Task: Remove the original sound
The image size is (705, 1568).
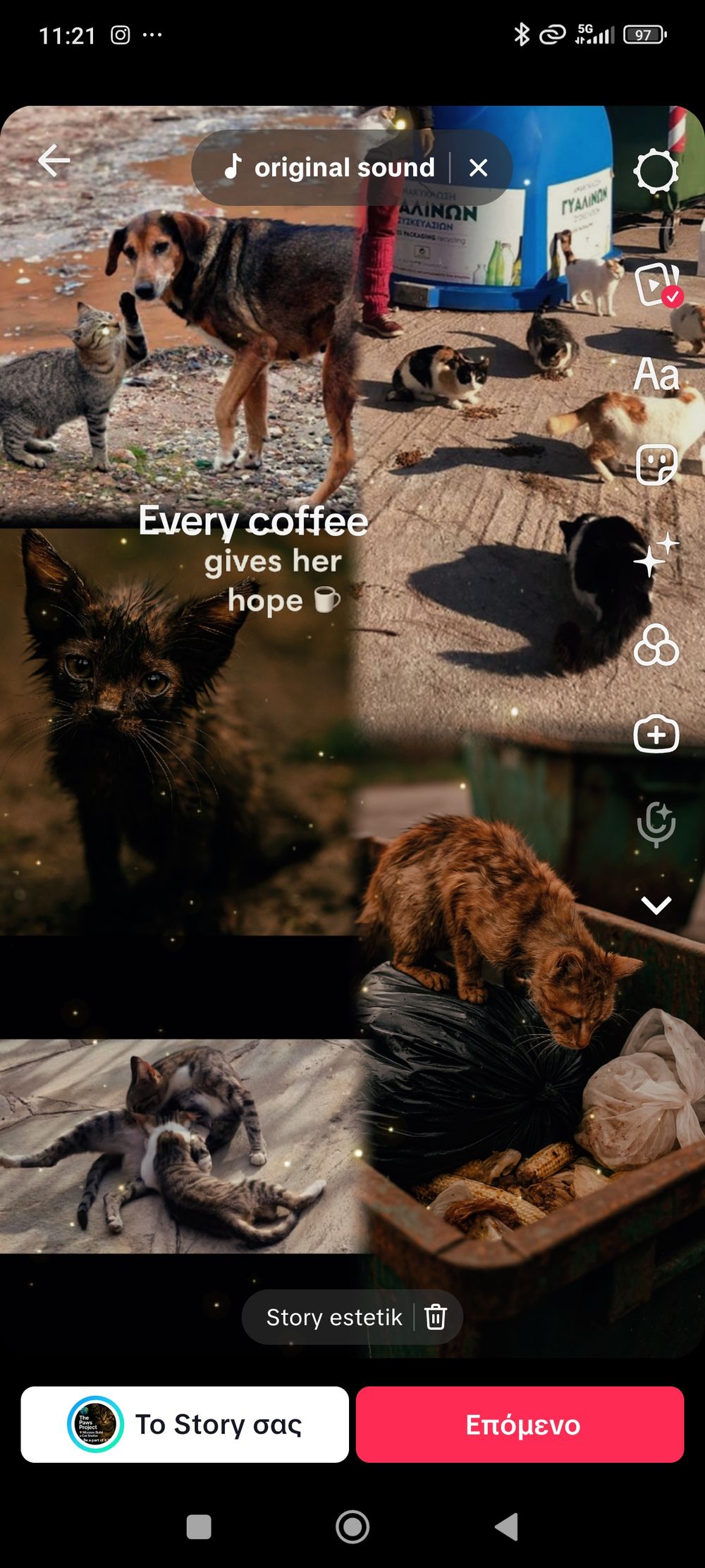Action: pyautogui.click(x=479, y=168)
